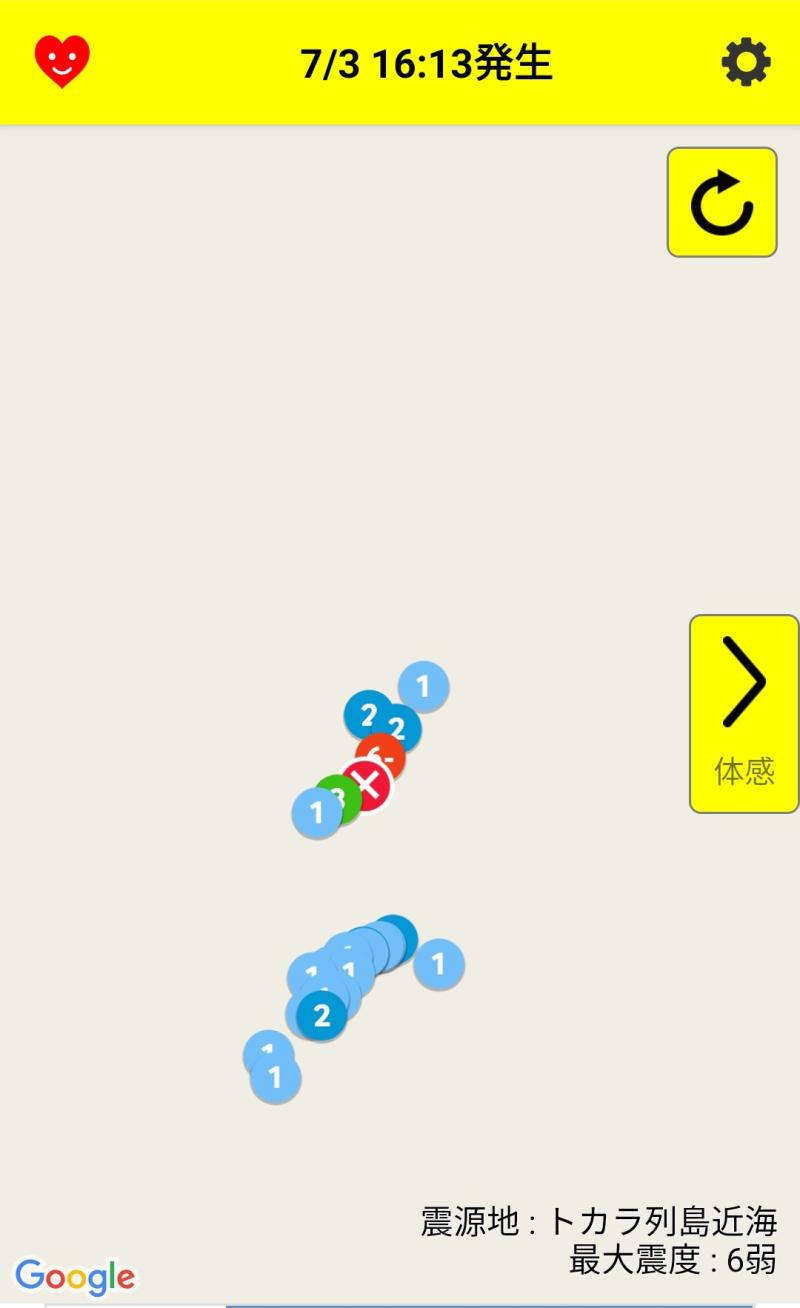Tap the green intensity 3 marker
Image resolution: width=800 pixels, height=1308 pixels.
click(336, 799)
